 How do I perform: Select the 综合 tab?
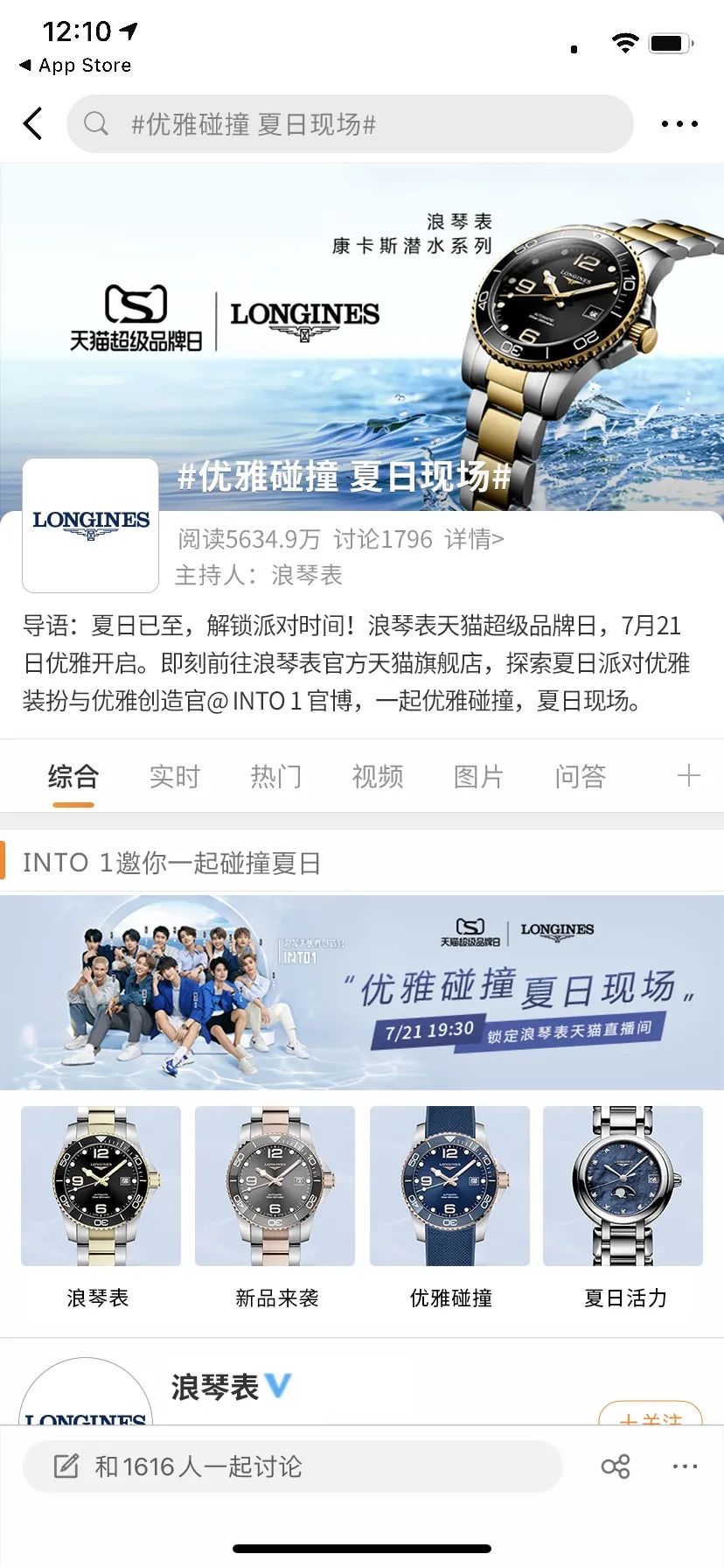coord(73,776)
